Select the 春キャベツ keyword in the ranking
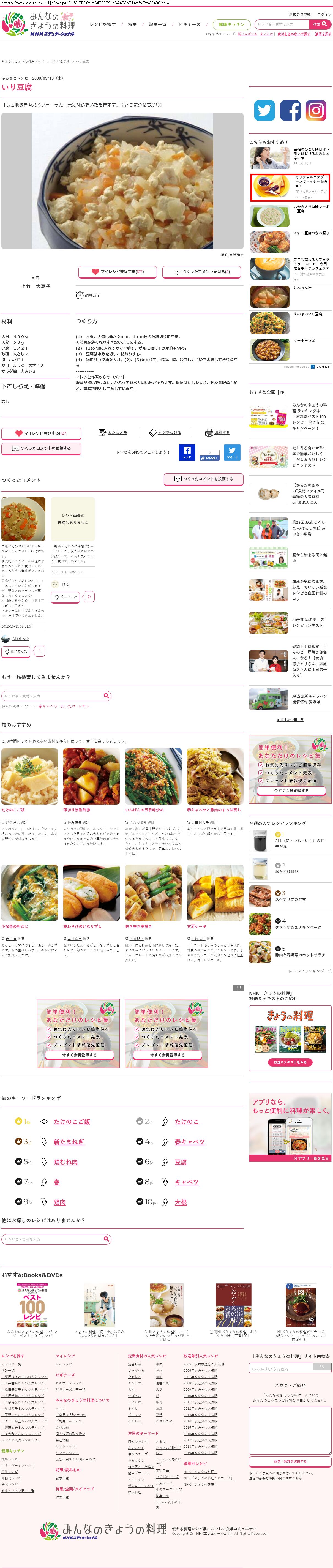Screen dimensions: 333x1568 pyautogui.click(x=189, y=1142)
